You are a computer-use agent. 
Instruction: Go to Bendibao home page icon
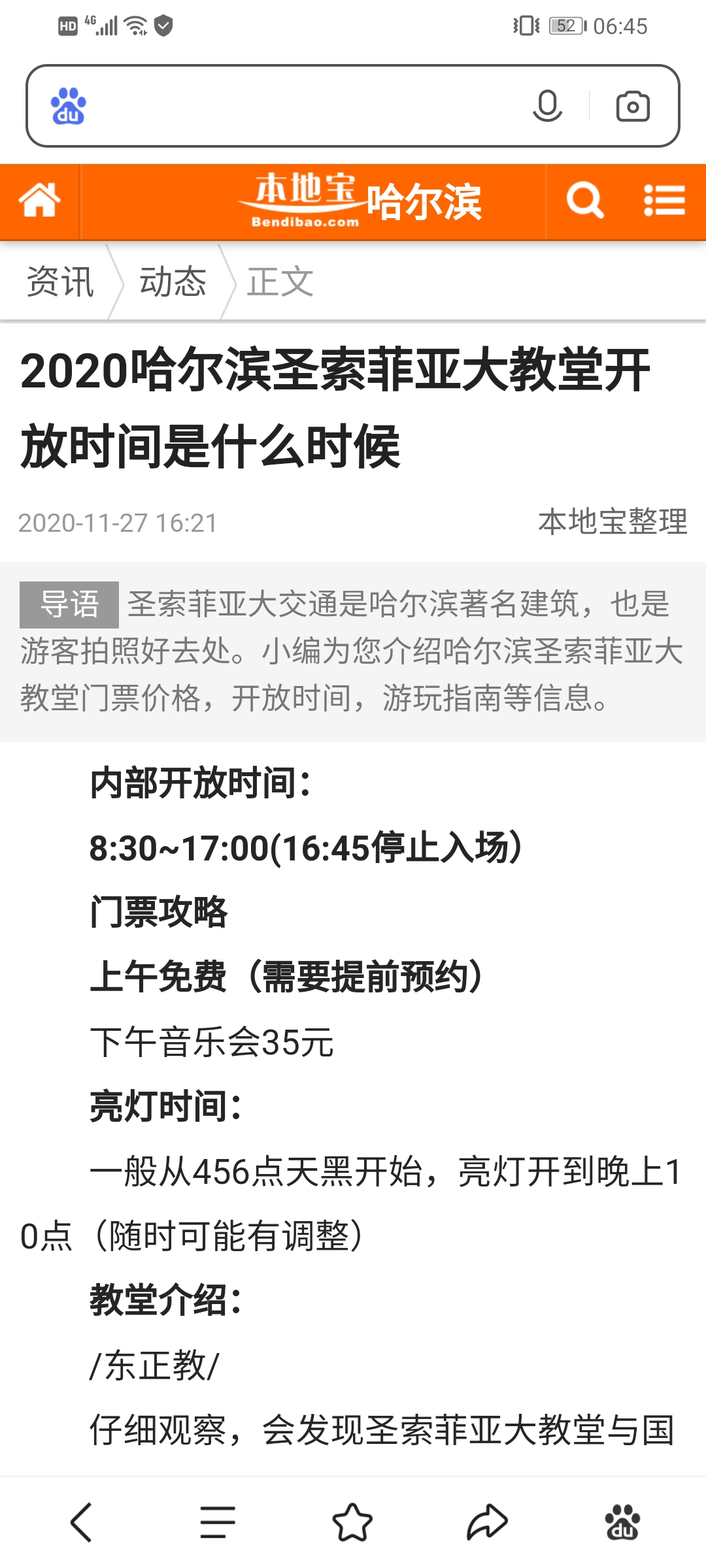[40, 201]
